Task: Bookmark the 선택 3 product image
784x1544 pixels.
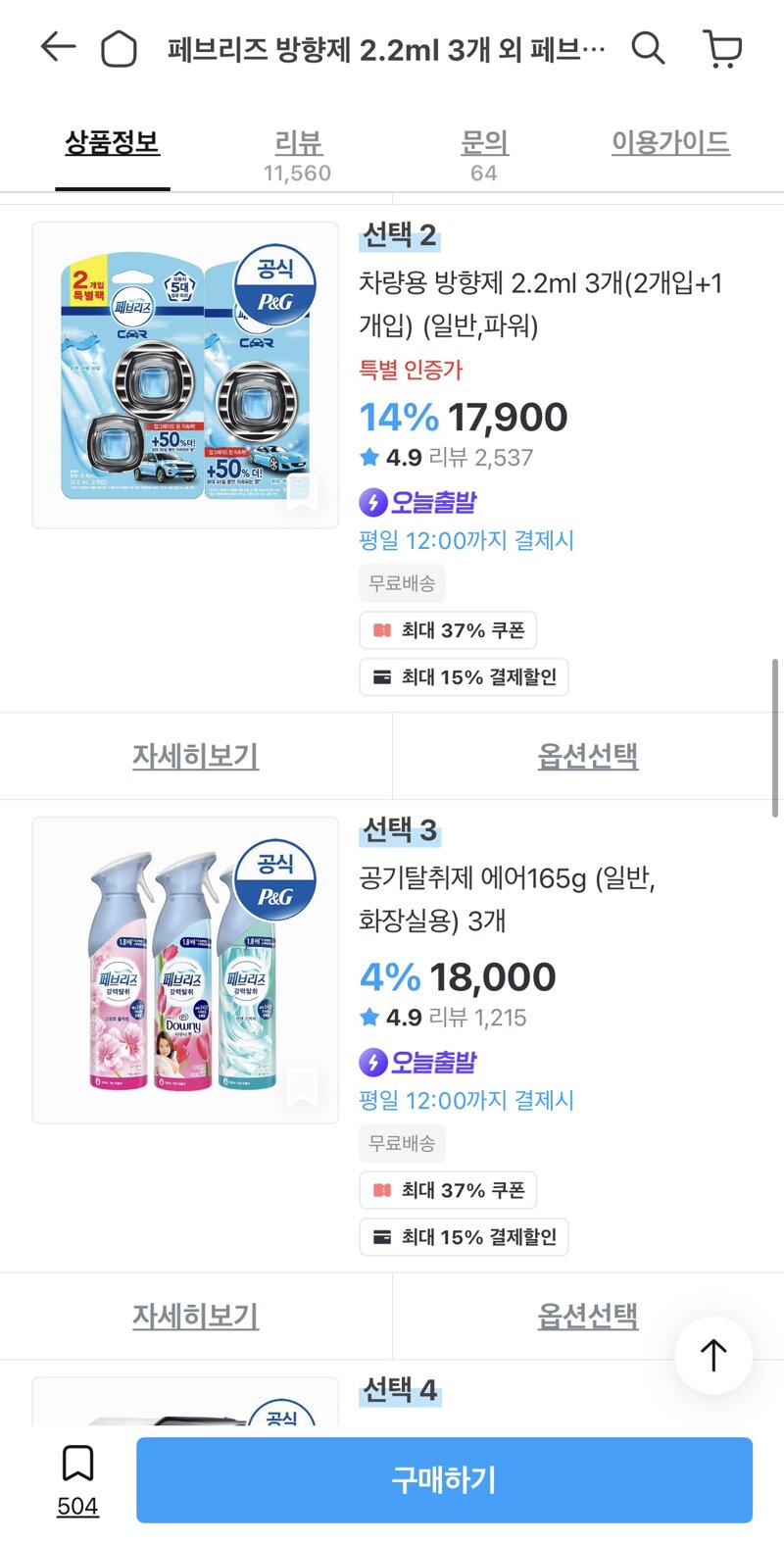Action: point(302,1087)
